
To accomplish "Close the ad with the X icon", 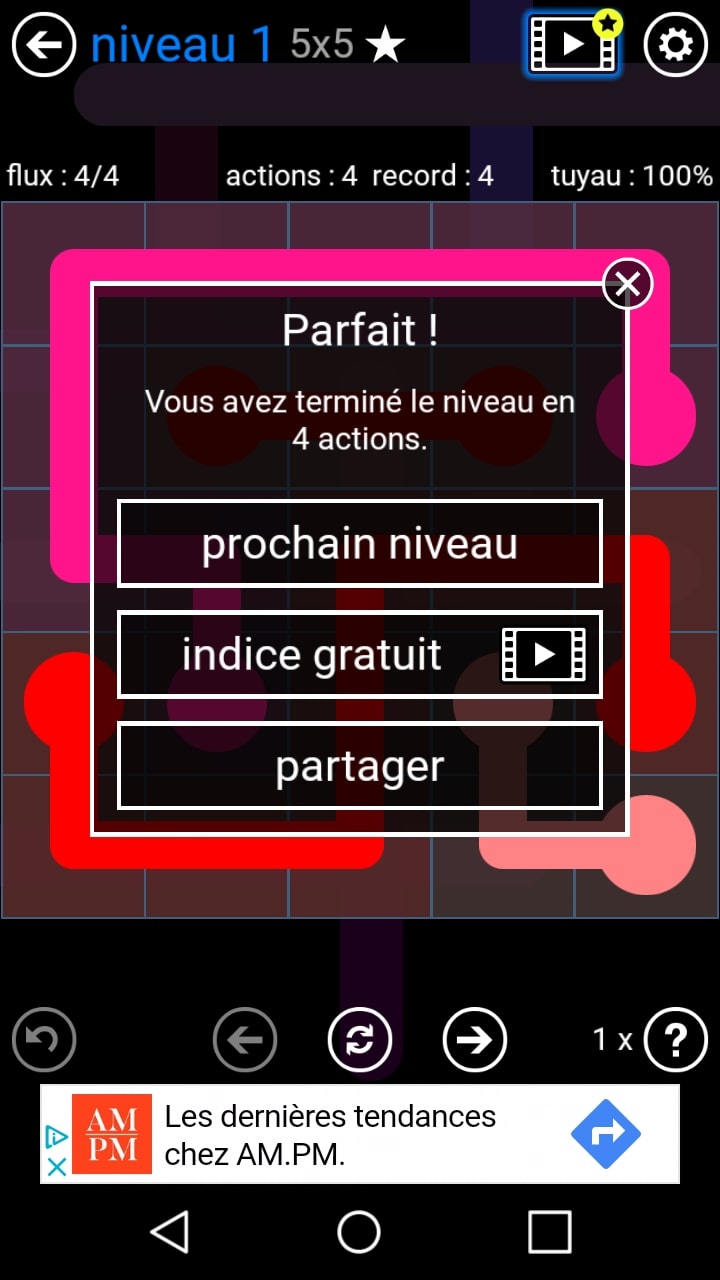I will click(x=58, y=1166).
